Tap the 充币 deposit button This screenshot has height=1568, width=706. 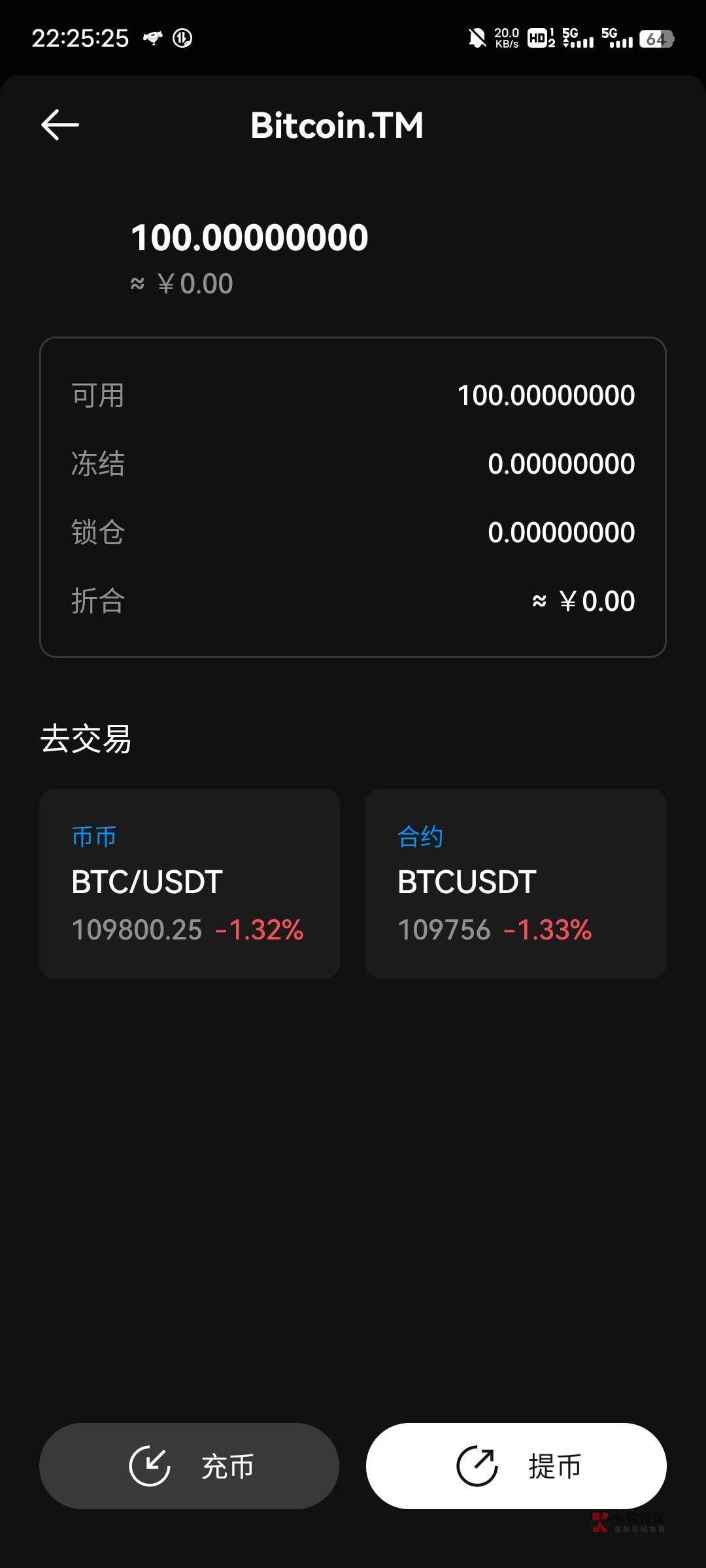tap(190, 1465)
